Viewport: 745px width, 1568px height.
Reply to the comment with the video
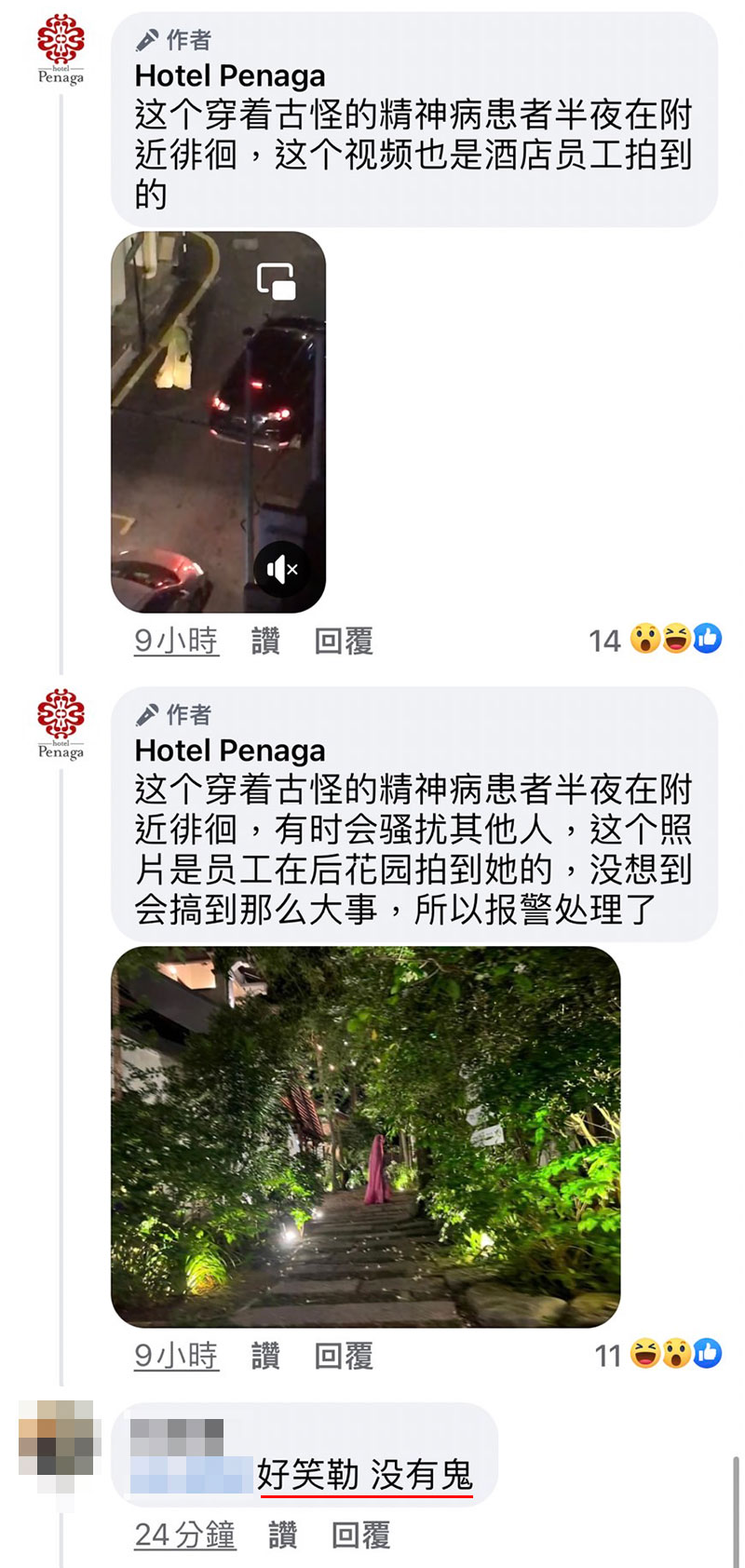point(344,641)
